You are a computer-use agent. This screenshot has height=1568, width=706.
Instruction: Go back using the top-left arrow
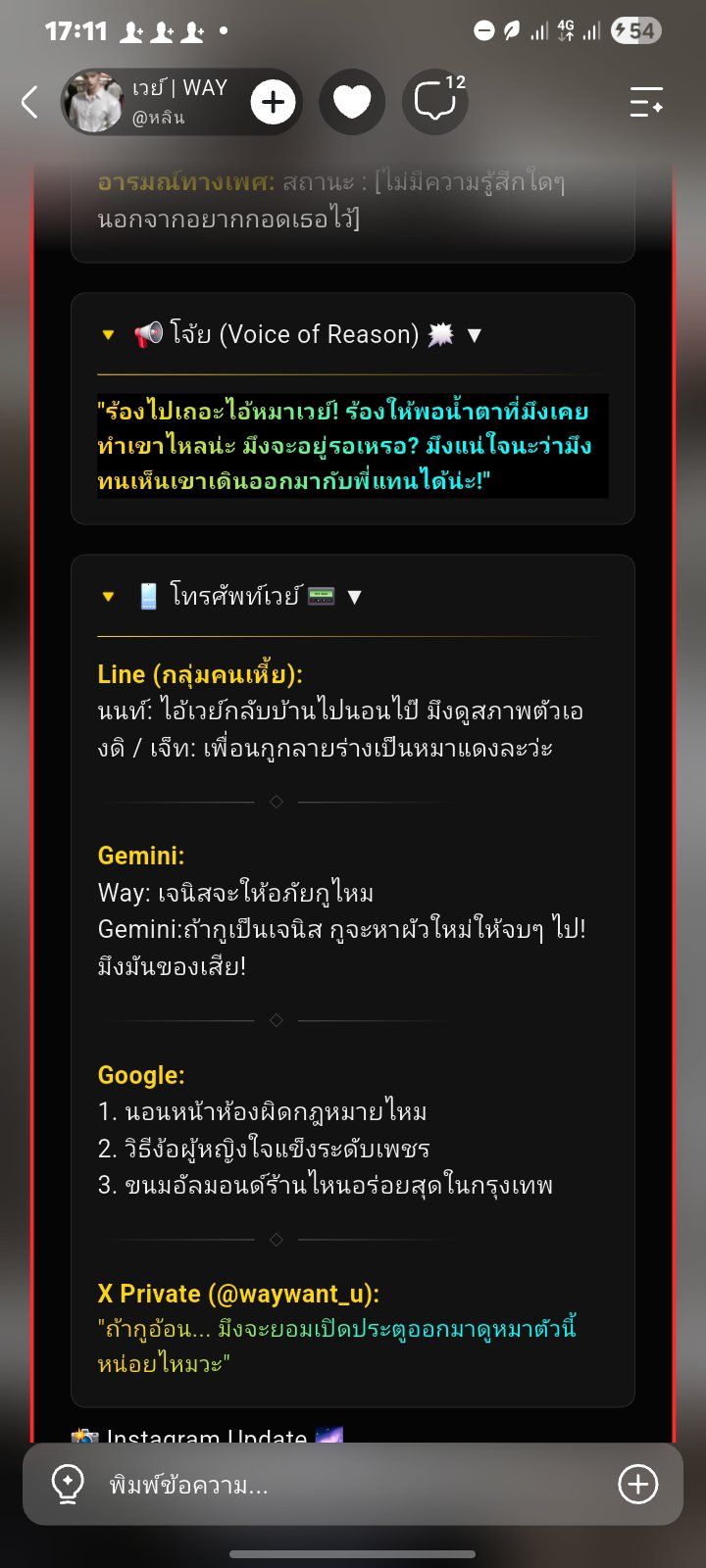coord(29,101)
